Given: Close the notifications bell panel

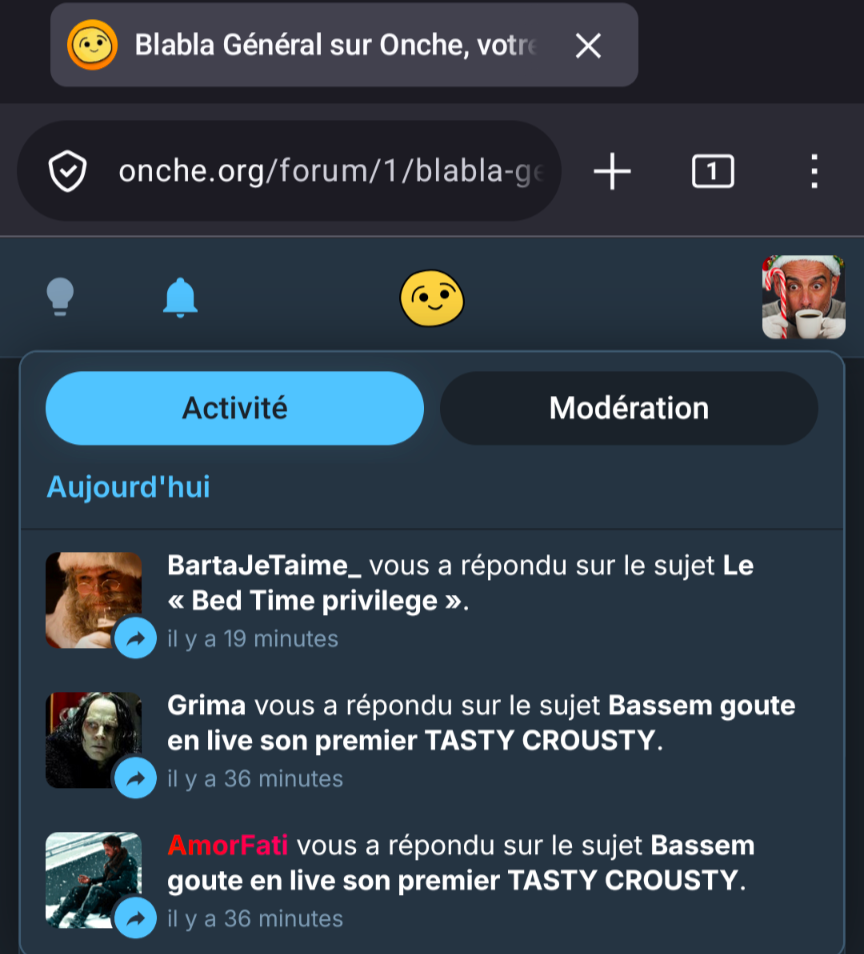Looking at the screenshot, I should click(180, 297).
